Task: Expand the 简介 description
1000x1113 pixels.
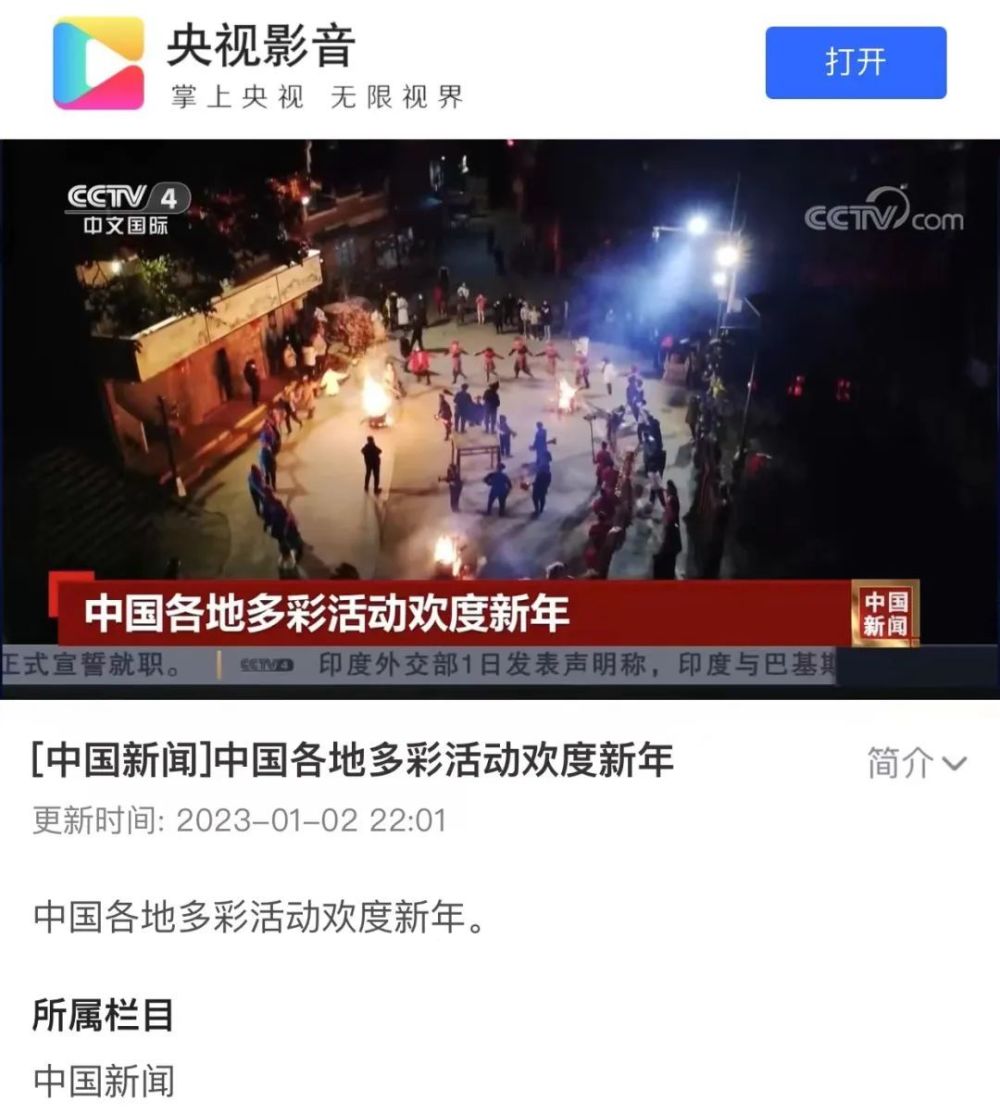Action: (x=916, y=764)
